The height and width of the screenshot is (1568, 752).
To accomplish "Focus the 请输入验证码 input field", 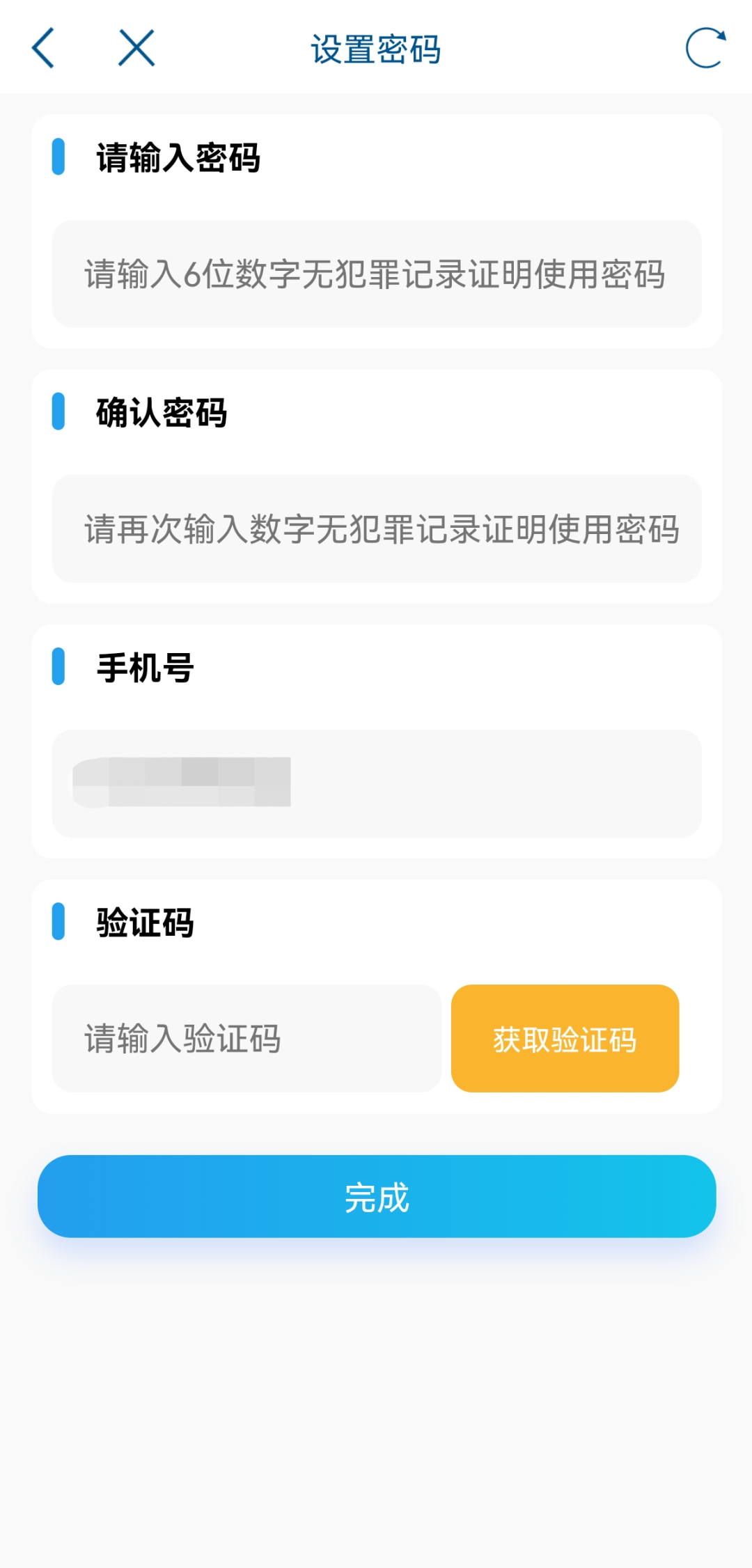I will pos(246,1038).
